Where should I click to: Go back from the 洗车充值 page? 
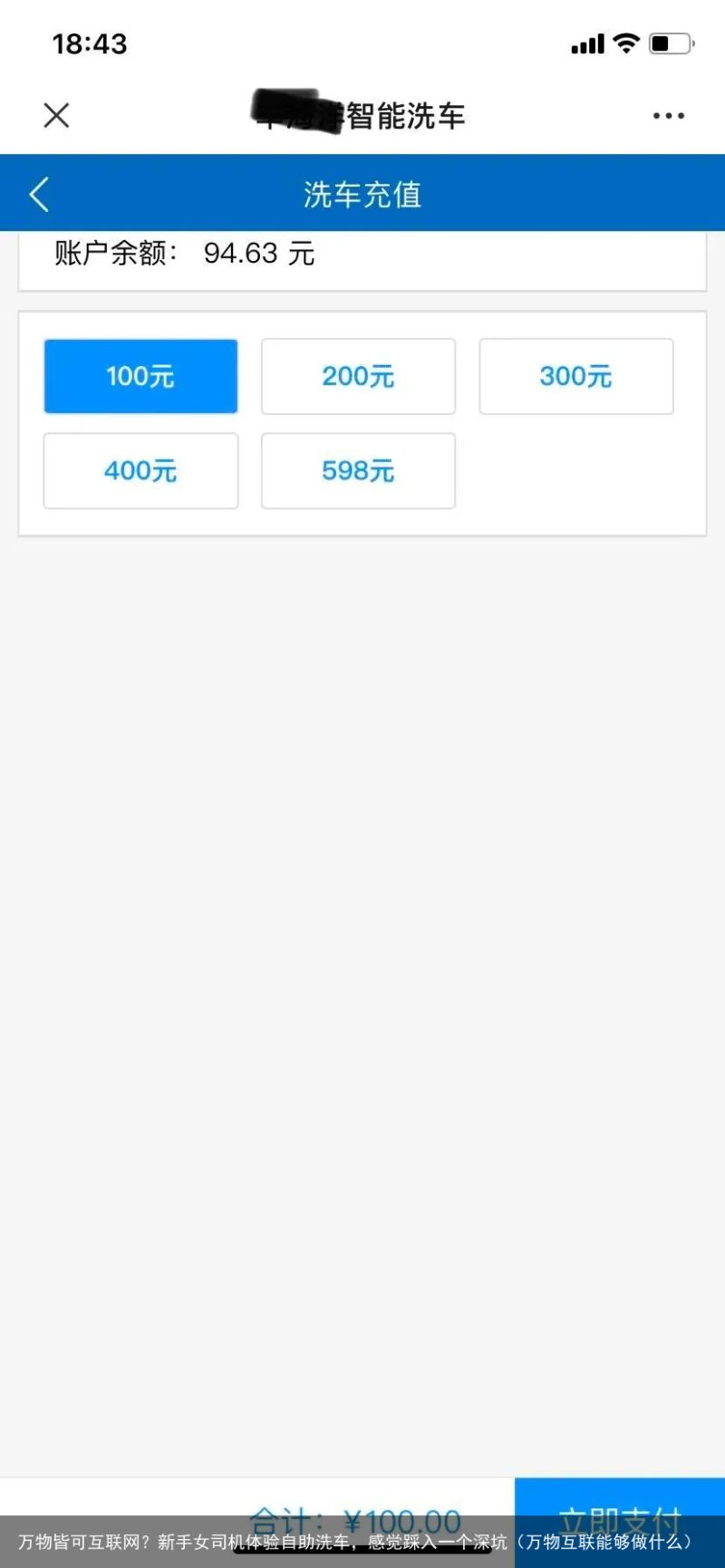point(39,194)
